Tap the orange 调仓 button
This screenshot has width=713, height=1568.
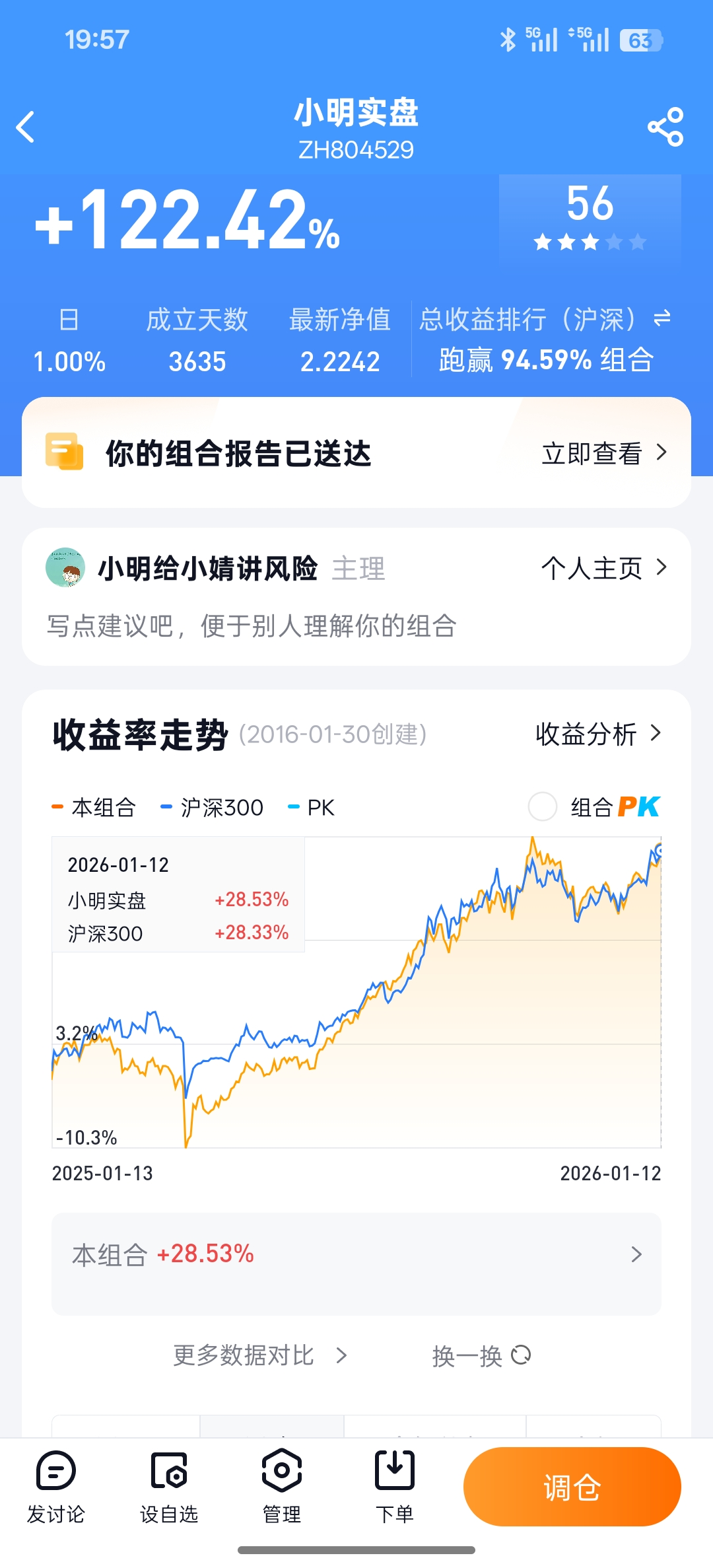click(x=572, y=1487)
